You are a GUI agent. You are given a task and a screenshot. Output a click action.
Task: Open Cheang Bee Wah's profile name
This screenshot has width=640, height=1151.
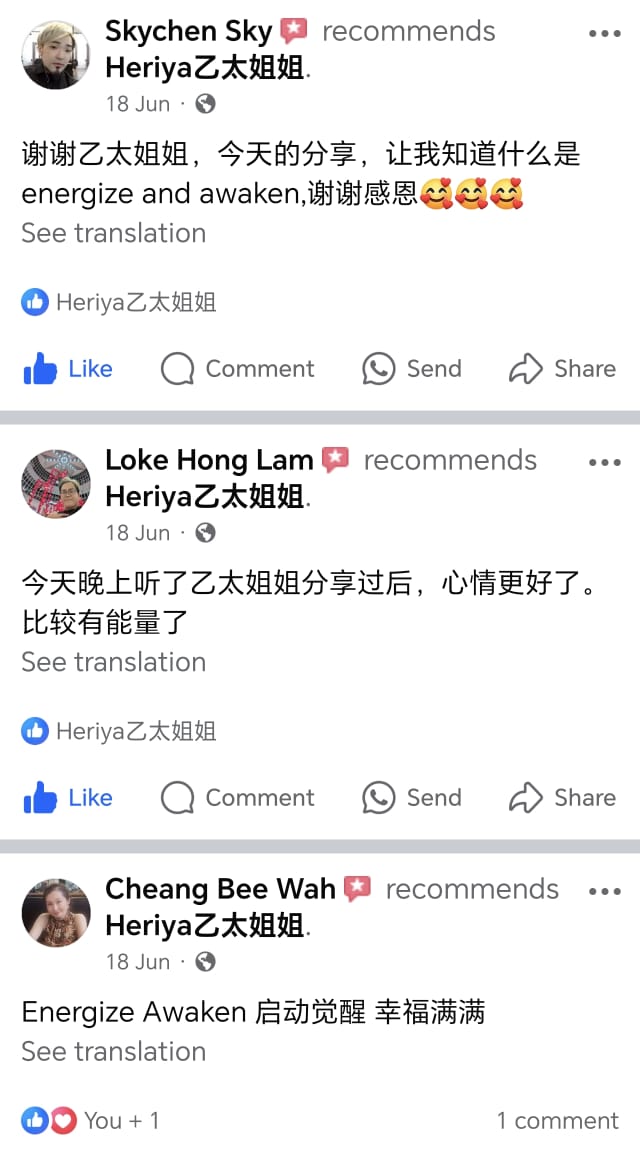(222, 889)
